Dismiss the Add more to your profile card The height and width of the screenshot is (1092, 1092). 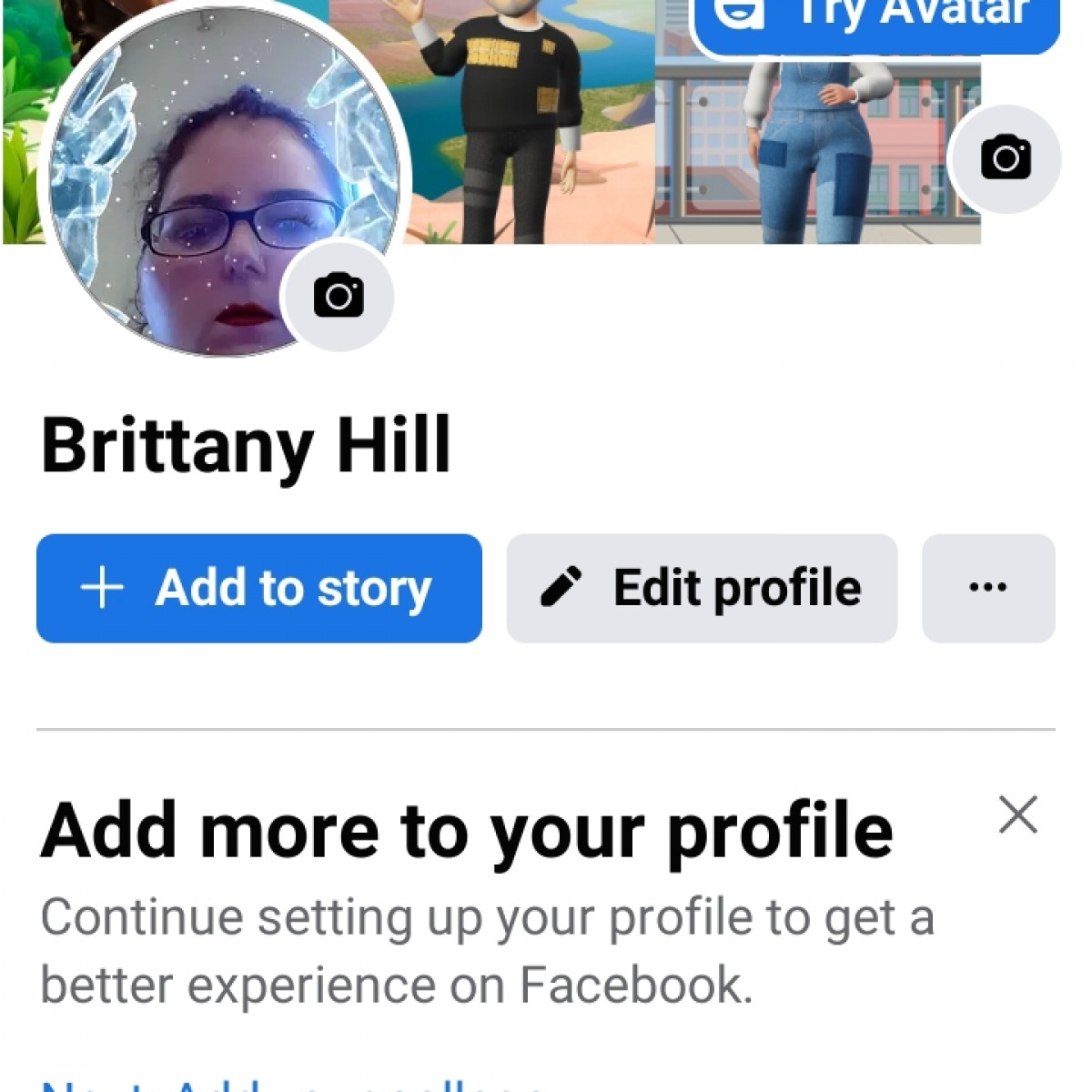click(1017, 814)
